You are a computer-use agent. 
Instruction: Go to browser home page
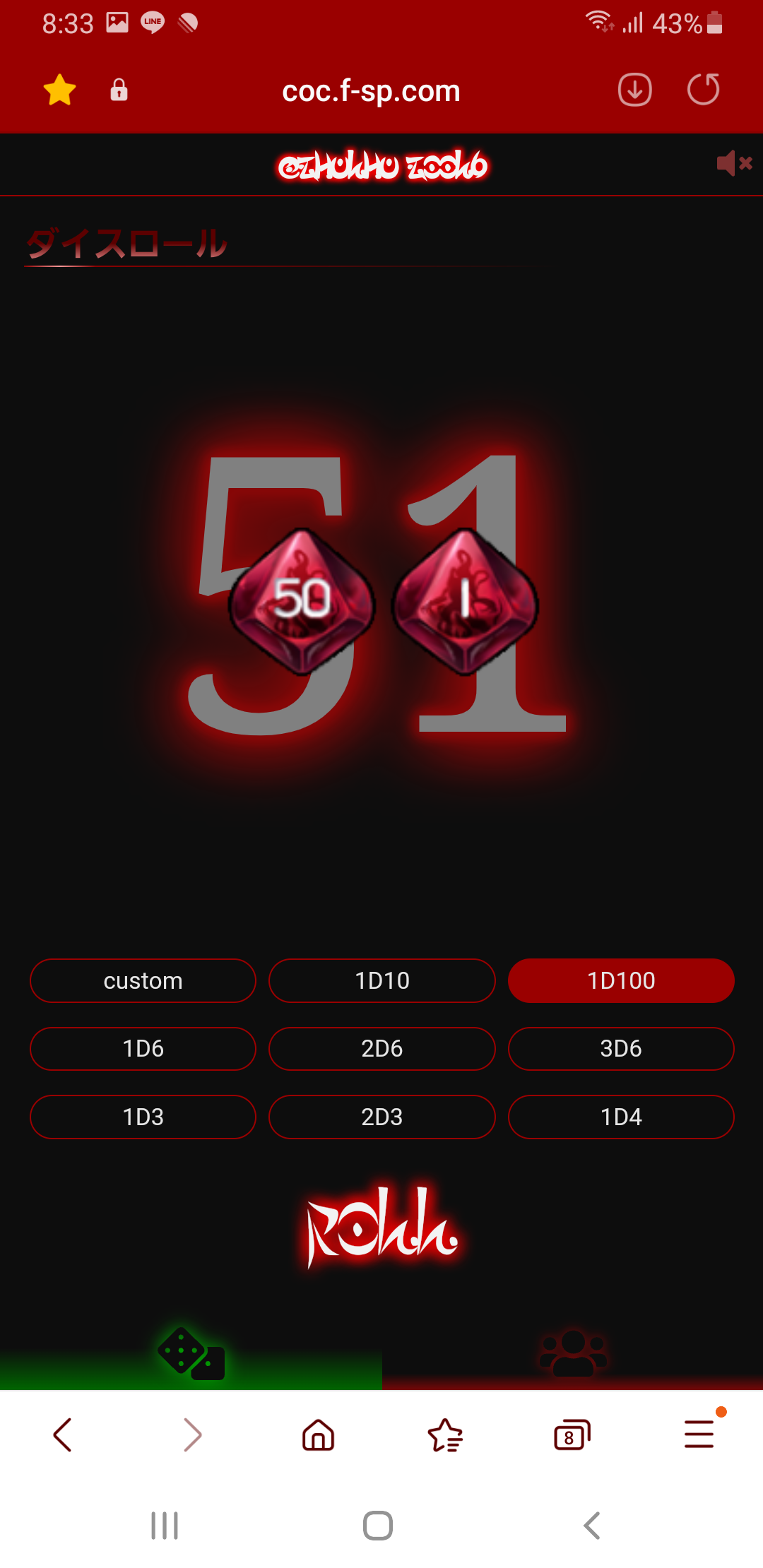318,1435
